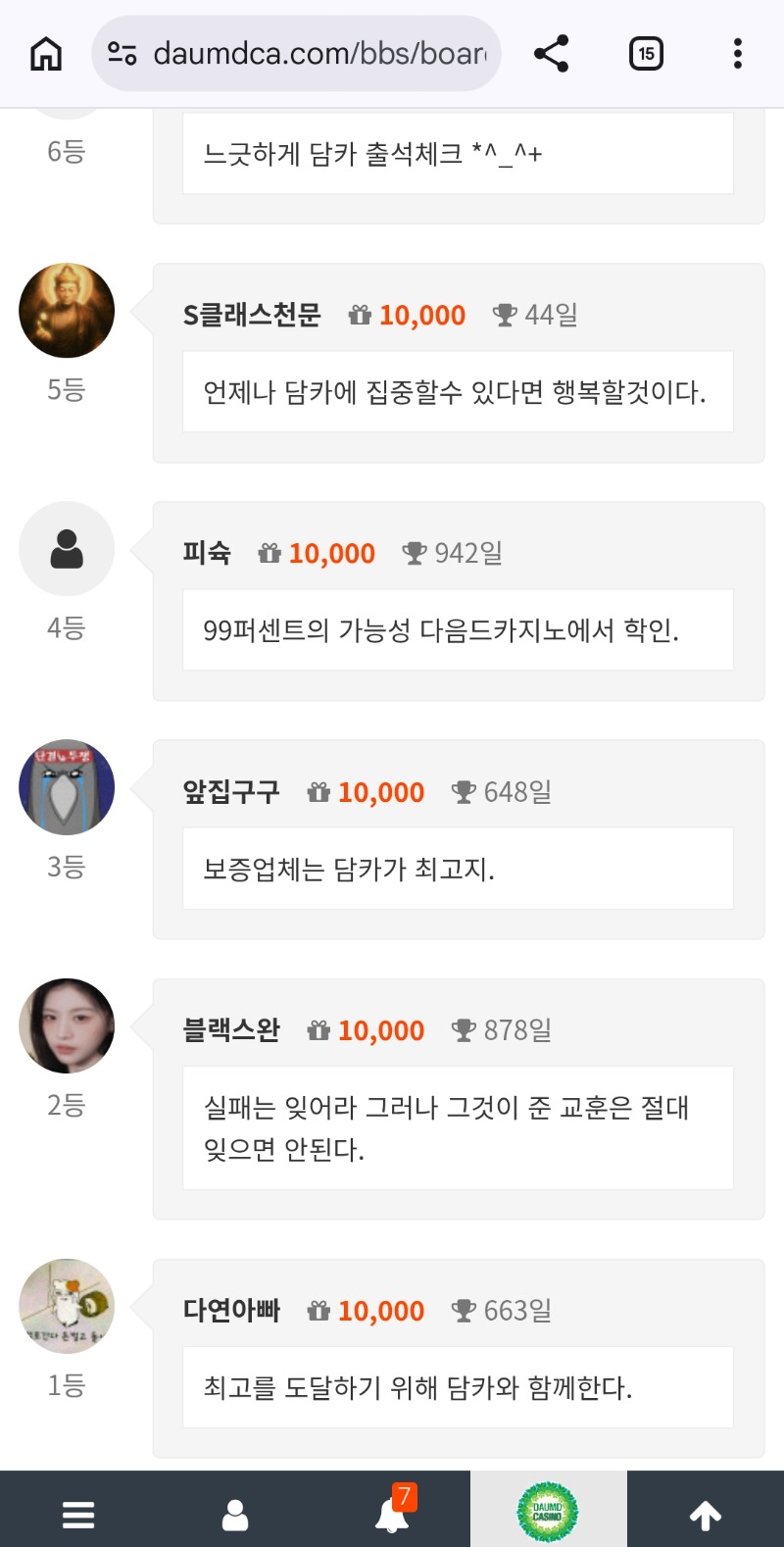Open the hamburger menu in bottom bar
This screenshot has width=784, height=1547.
tap(78, 1515)
